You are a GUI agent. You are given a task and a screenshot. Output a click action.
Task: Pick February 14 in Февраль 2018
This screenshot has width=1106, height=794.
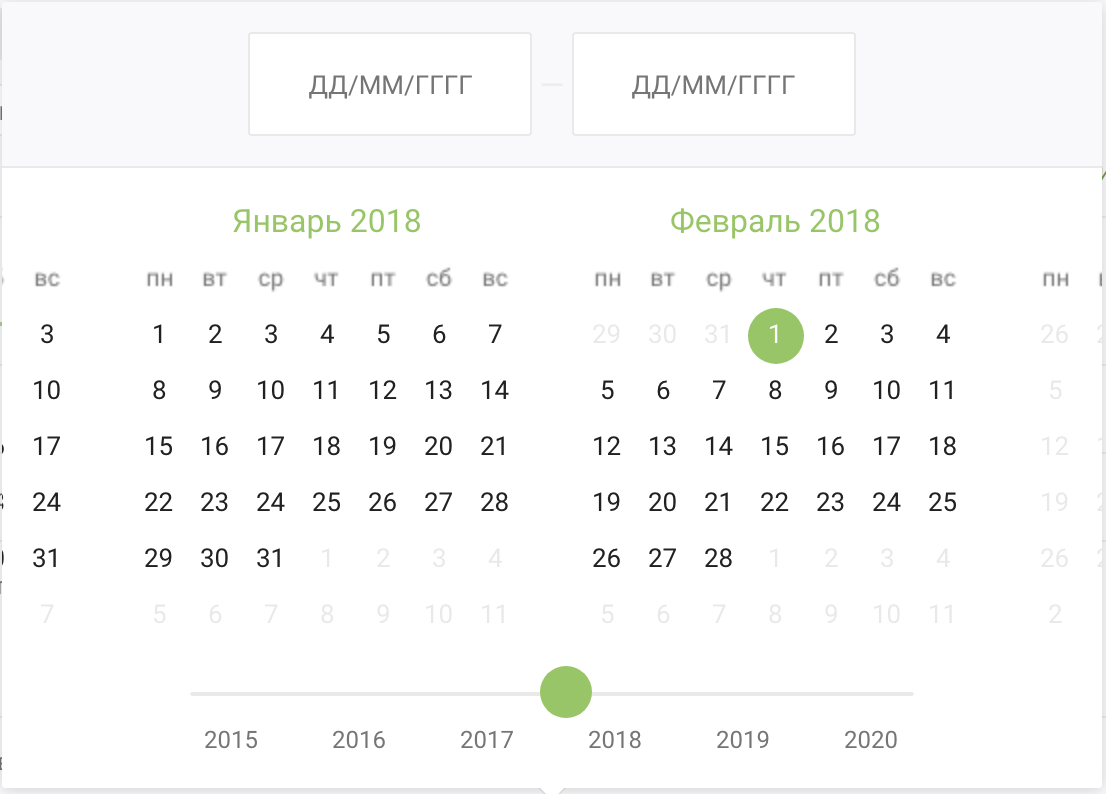[x=719, y=446]
